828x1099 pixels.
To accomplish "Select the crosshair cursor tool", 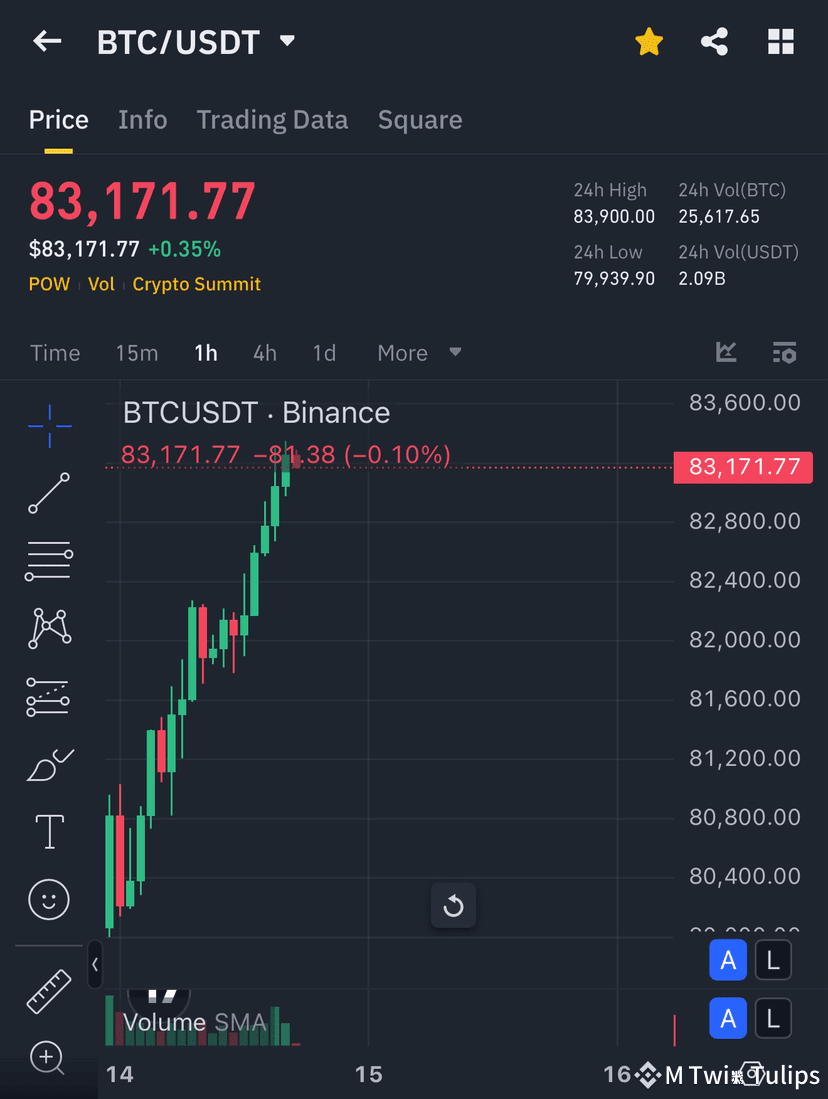I will point(48,425).
